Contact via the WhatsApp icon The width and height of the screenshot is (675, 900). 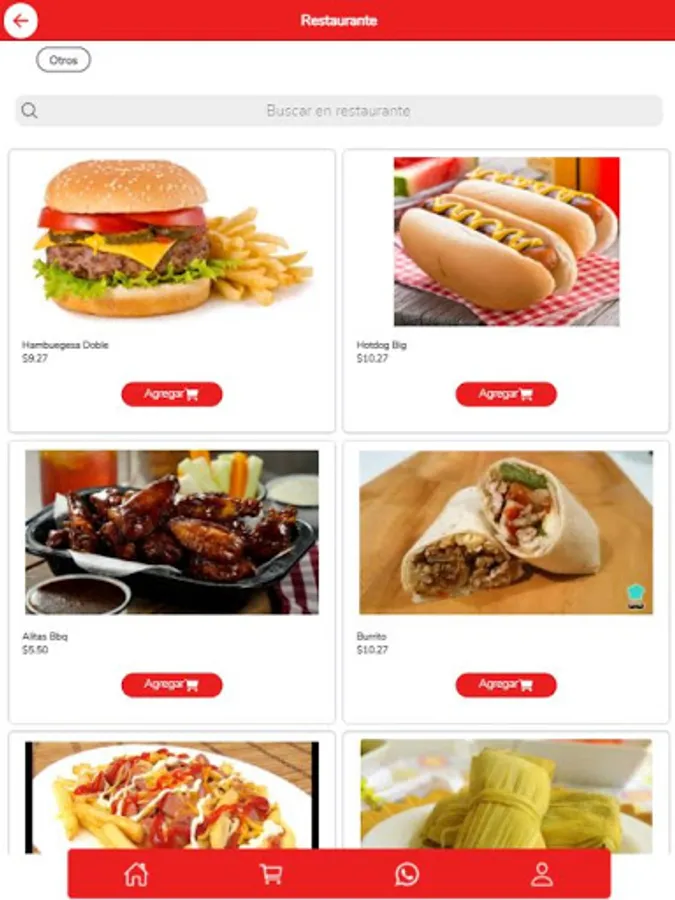coord(407,875)
